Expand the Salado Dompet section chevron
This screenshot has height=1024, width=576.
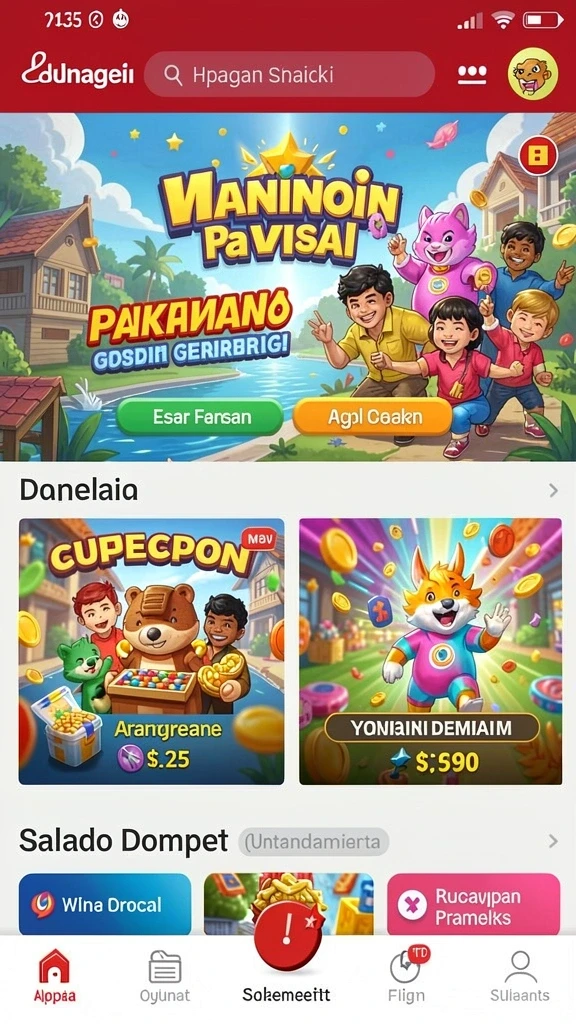553,841
